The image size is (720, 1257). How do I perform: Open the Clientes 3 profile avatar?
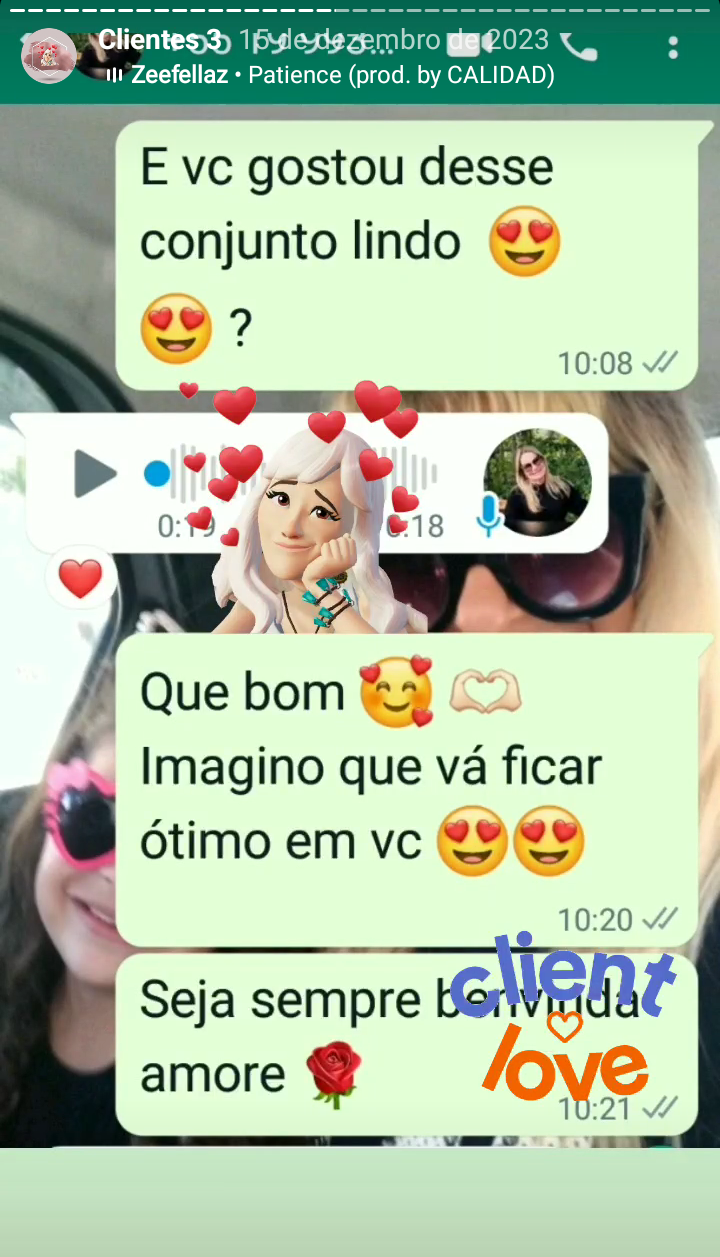48,56
